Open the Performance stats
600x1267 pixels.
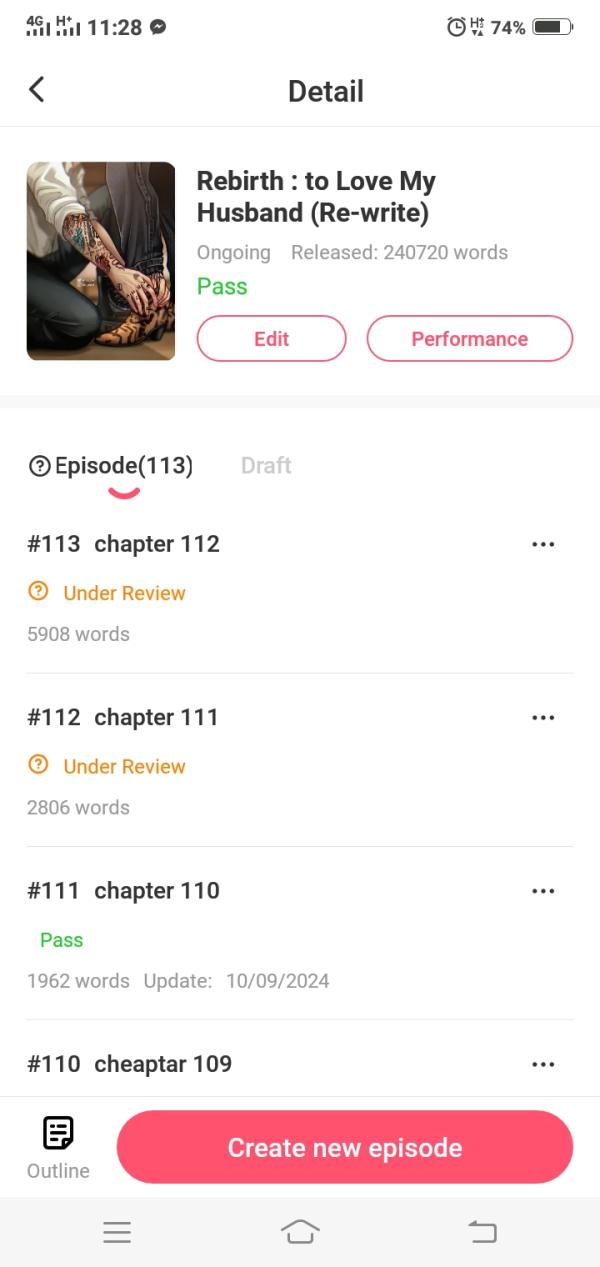click(469, 339)
